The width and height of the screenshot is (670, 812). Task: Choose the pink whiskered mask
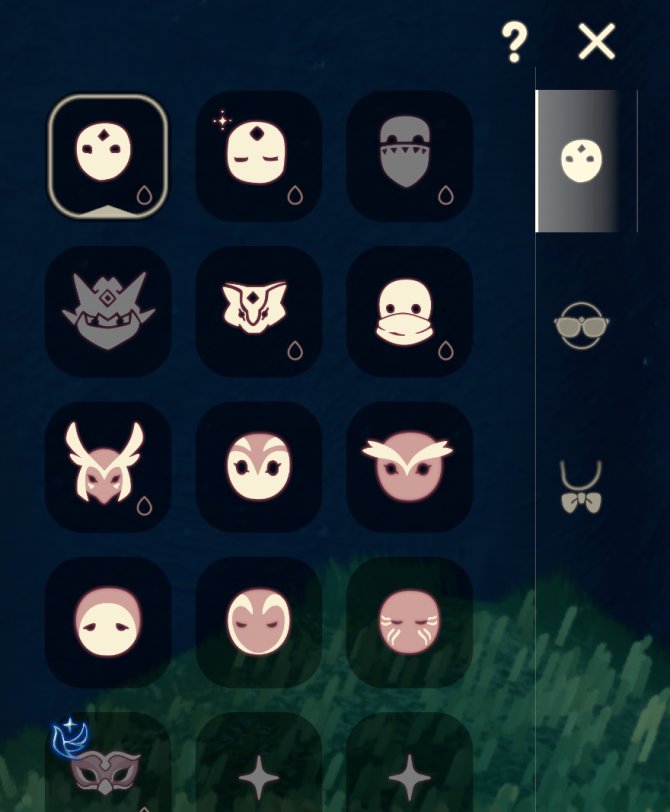(x=409, y=621)
